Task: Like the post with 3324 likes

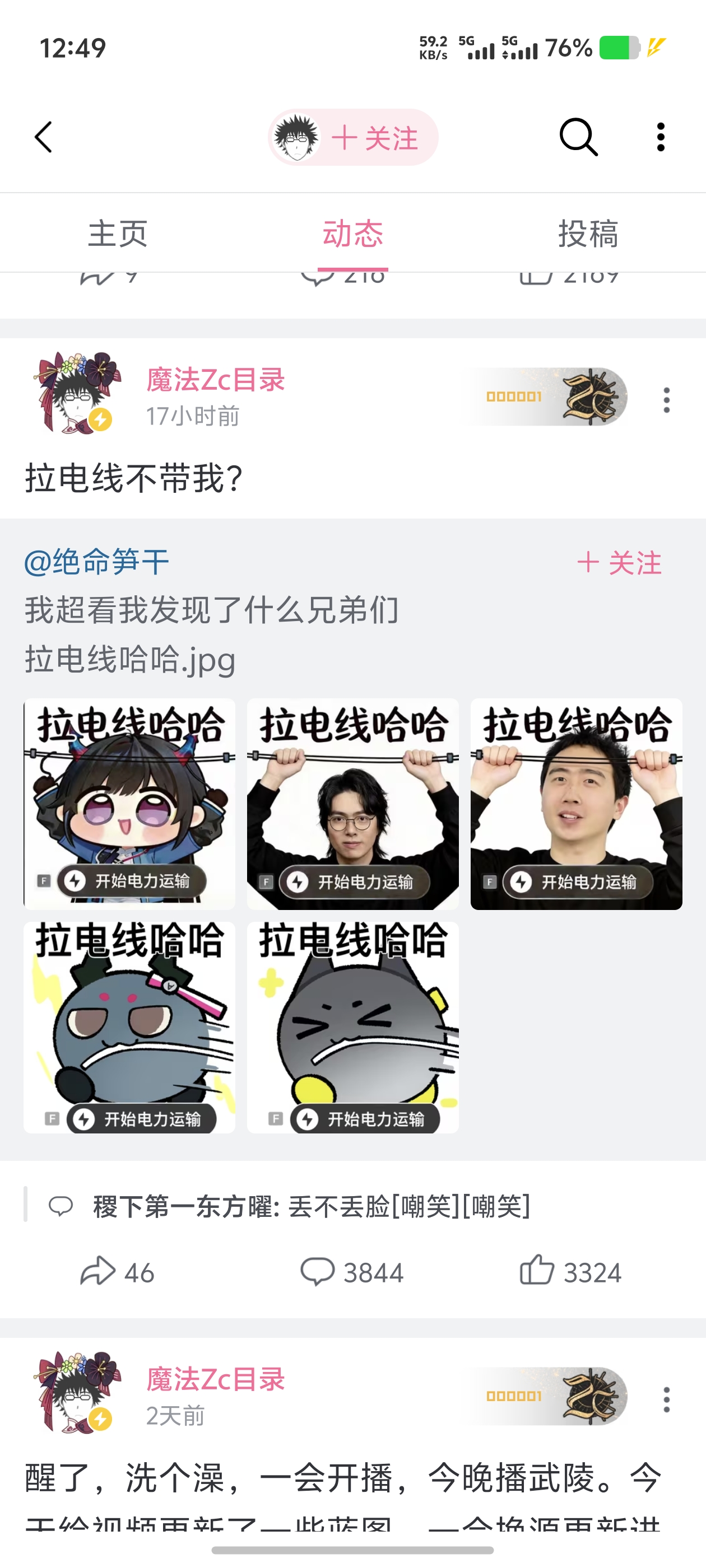Action: click(570, 1272)
